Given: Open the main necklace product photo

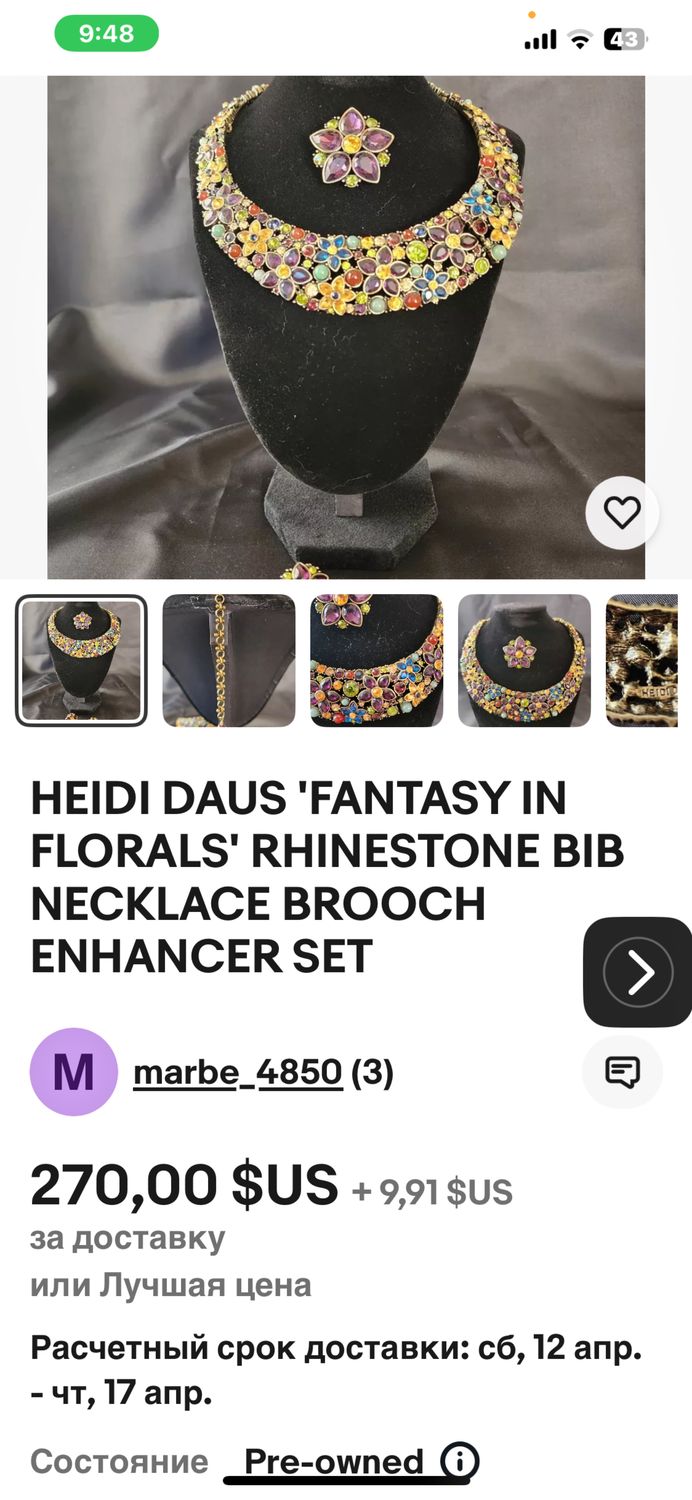Looking at the screenshot, I should (346, 327).
